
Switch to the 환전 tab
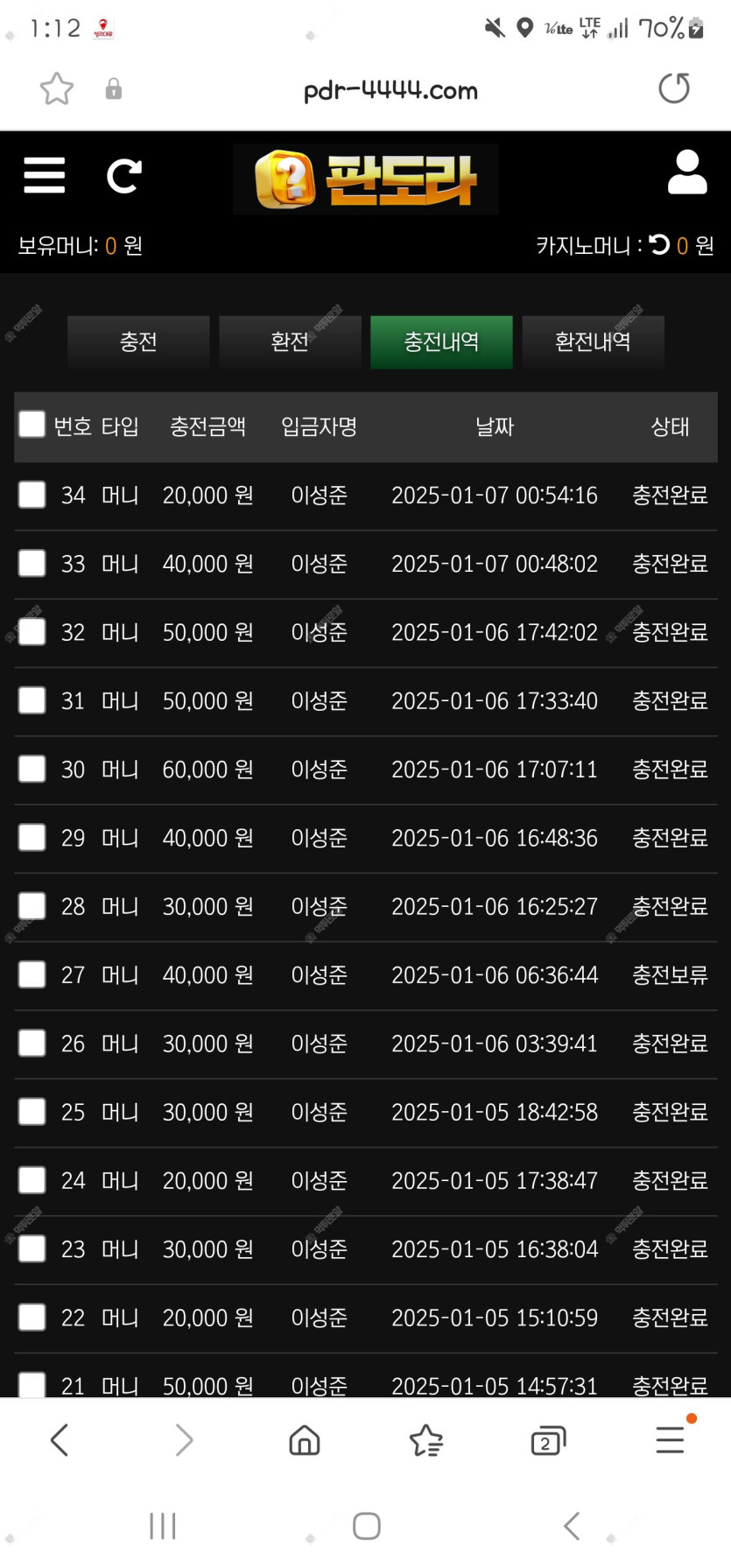[x=290, y=341]
